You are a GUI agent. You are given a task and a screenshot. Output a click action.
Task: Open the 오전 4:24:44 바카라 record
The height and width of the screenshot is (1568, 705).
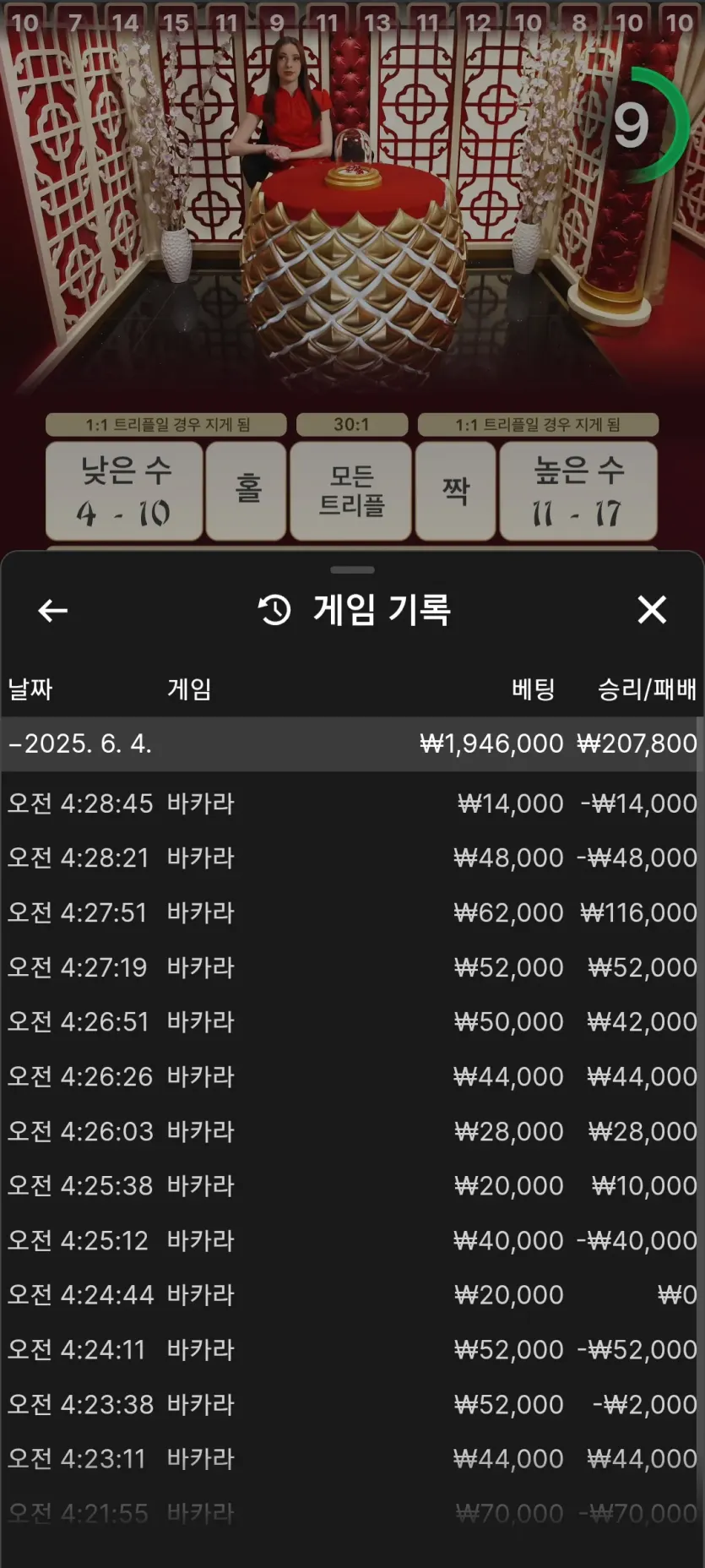coord(352,1294)
